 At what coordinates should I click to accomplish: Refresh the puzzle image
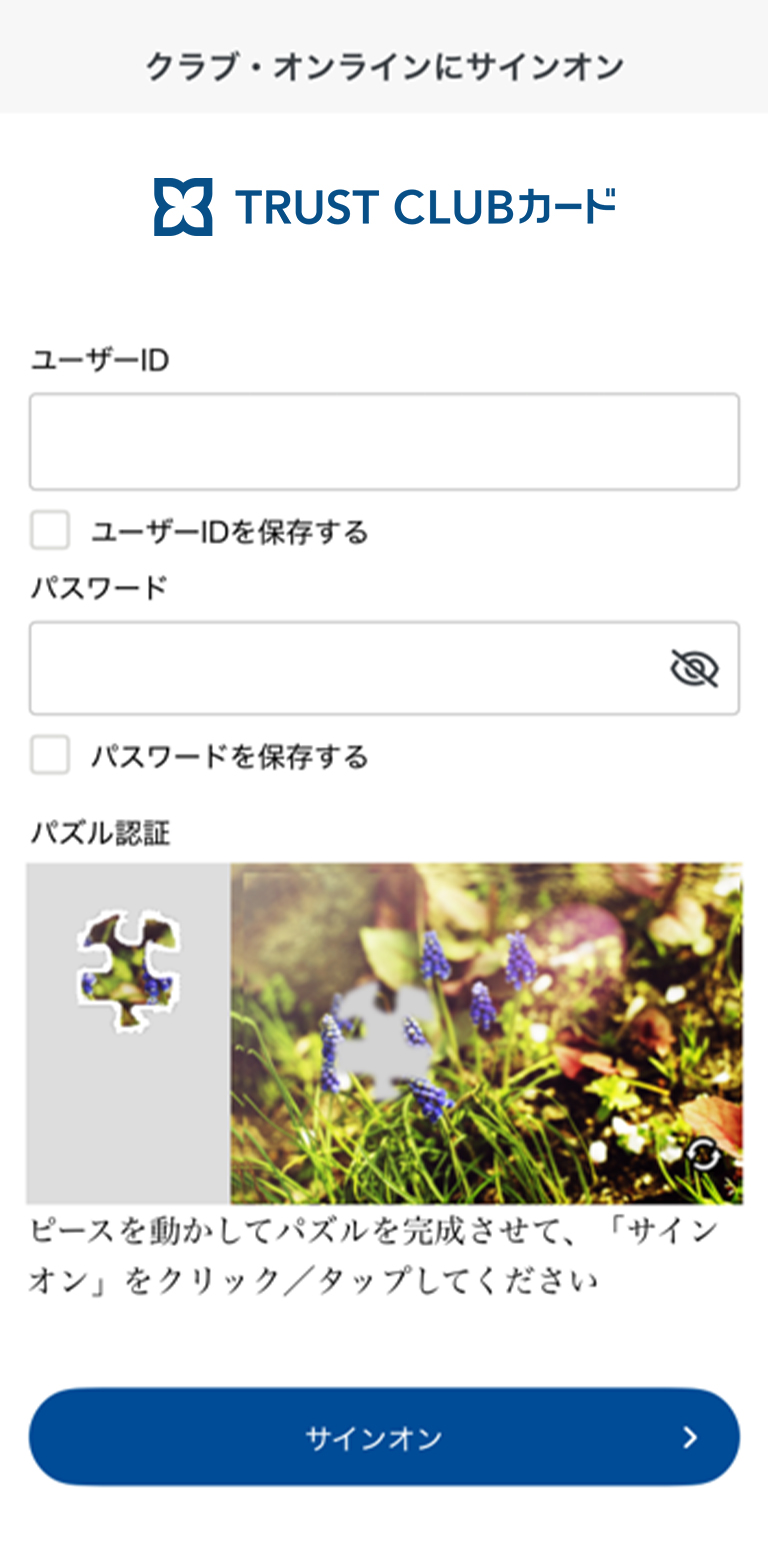coord(704,1154)
